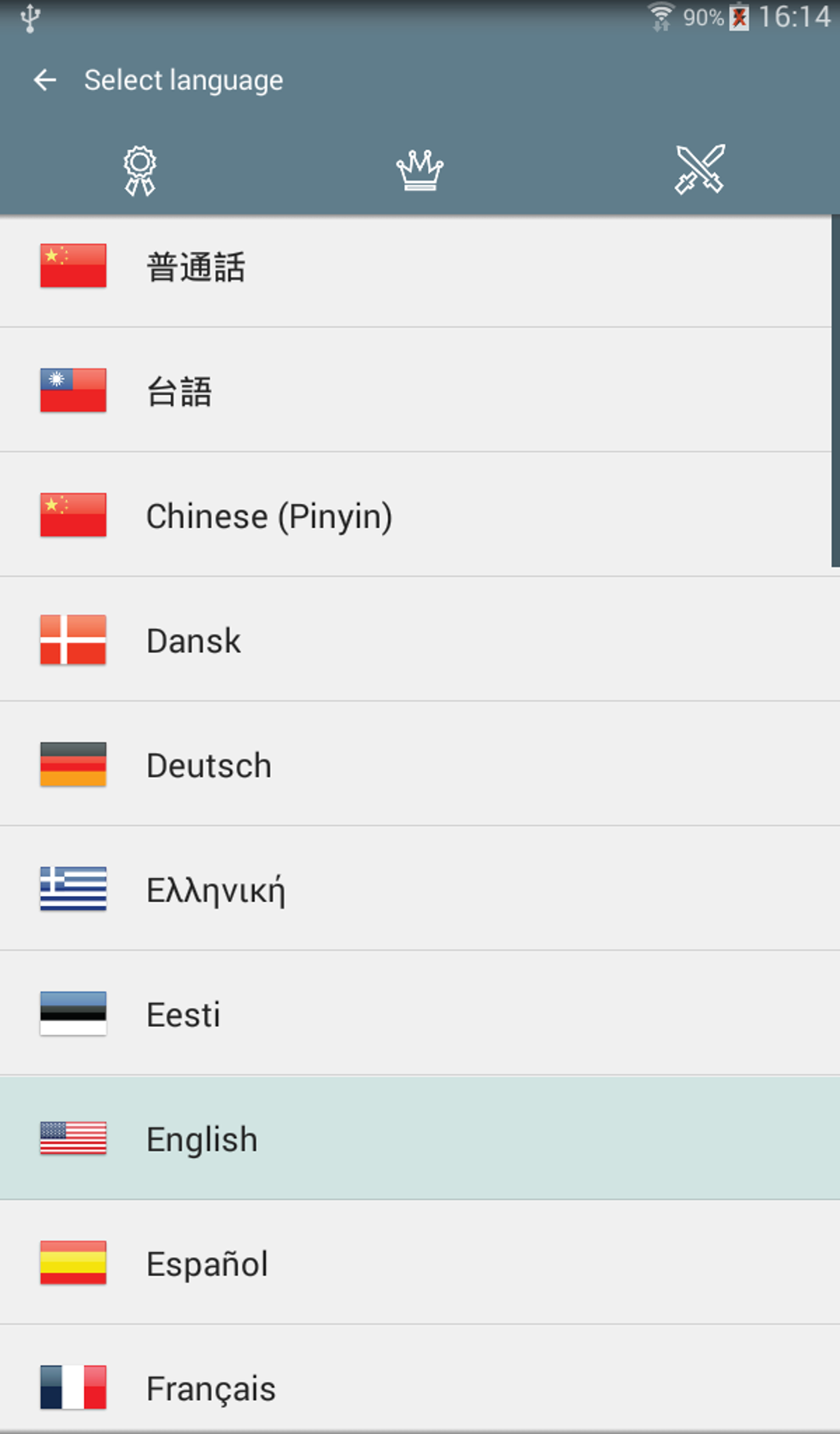Screen dimensions: 840x1434
Task: Go back using the arrow icon
Action: tap(45, 80)
